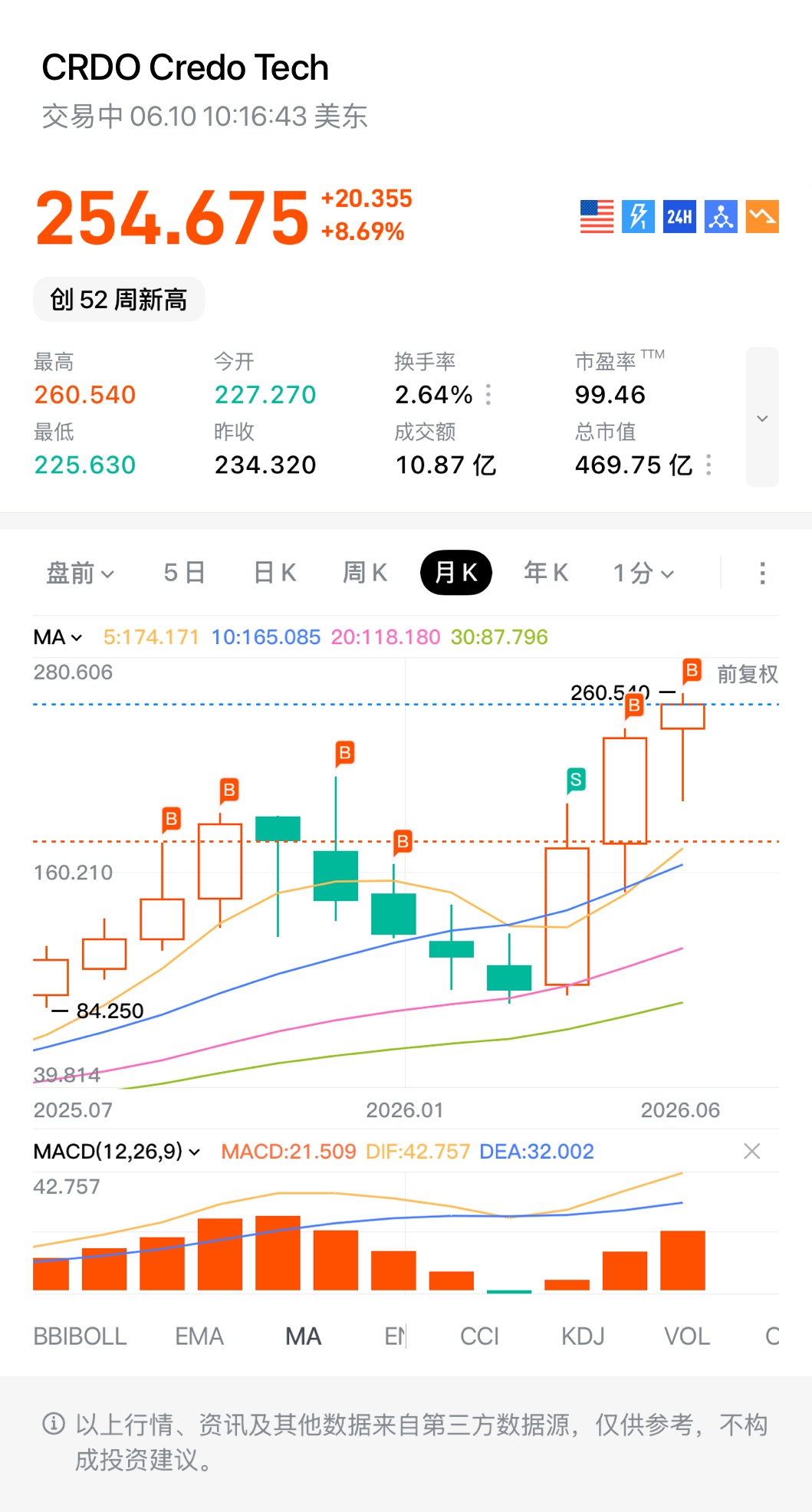The height and width of the screenshot is (1512, 812).
Task: Tap the 创52周新高 tag
Action: pos(119,299)
